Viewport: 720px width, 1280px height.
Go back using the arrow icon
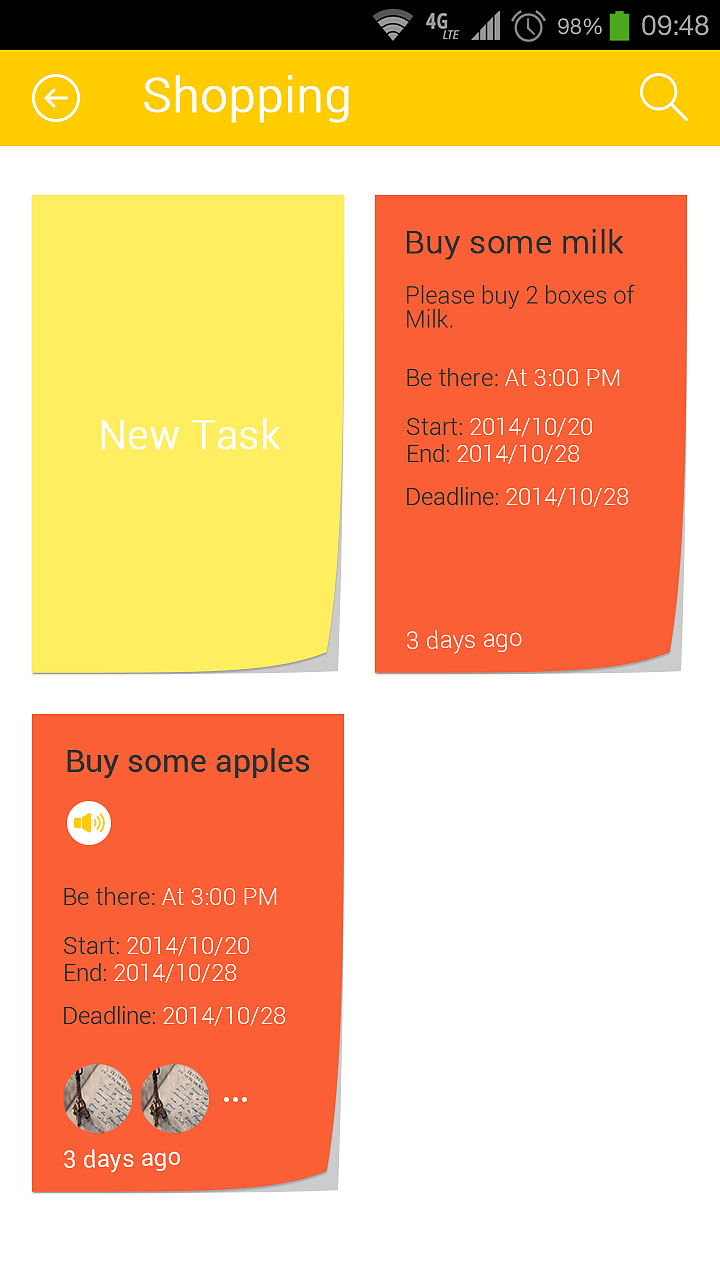(x=56, y=98)
